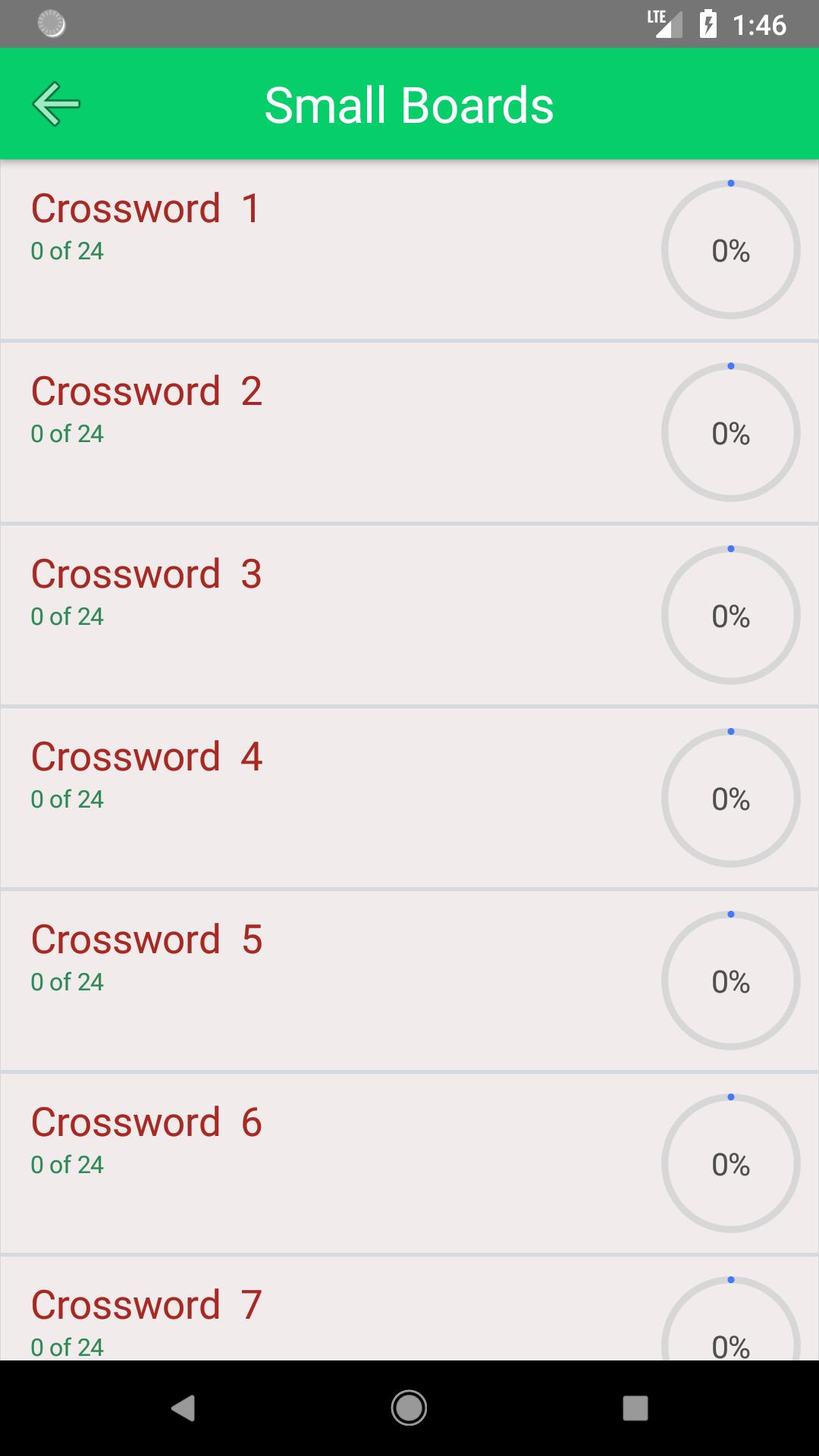Screen dimensions: 819x1456
Task: Tap the battery charging icon in status bar
Action: point(708,24)
